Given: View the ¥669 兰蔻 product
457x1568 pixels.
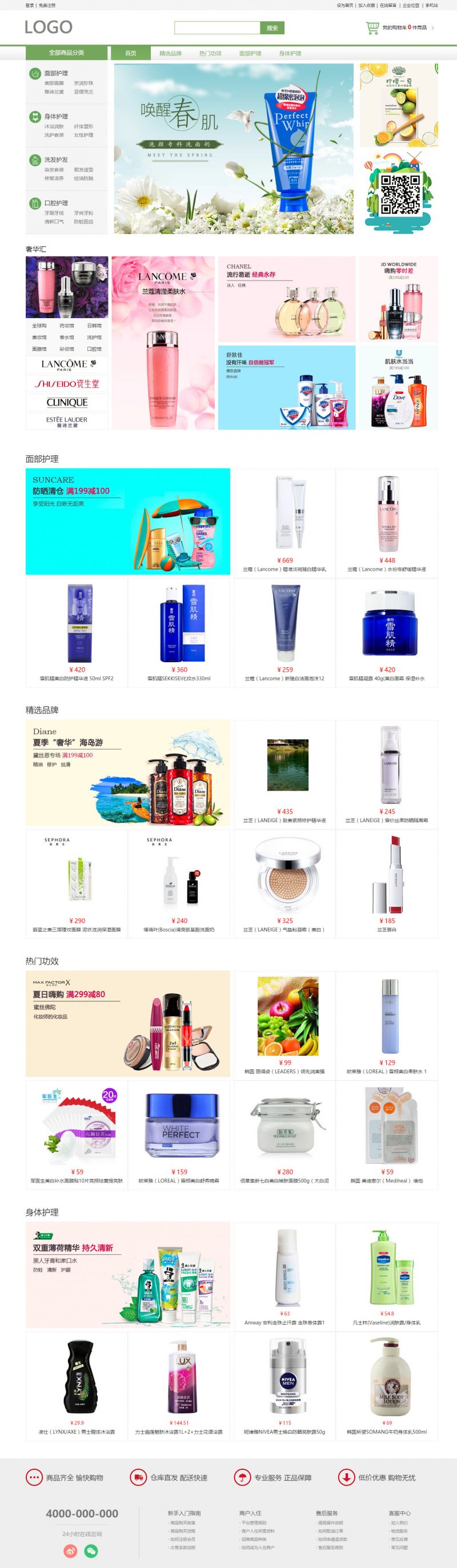Looking at the screenshot, I should point(284,522).
